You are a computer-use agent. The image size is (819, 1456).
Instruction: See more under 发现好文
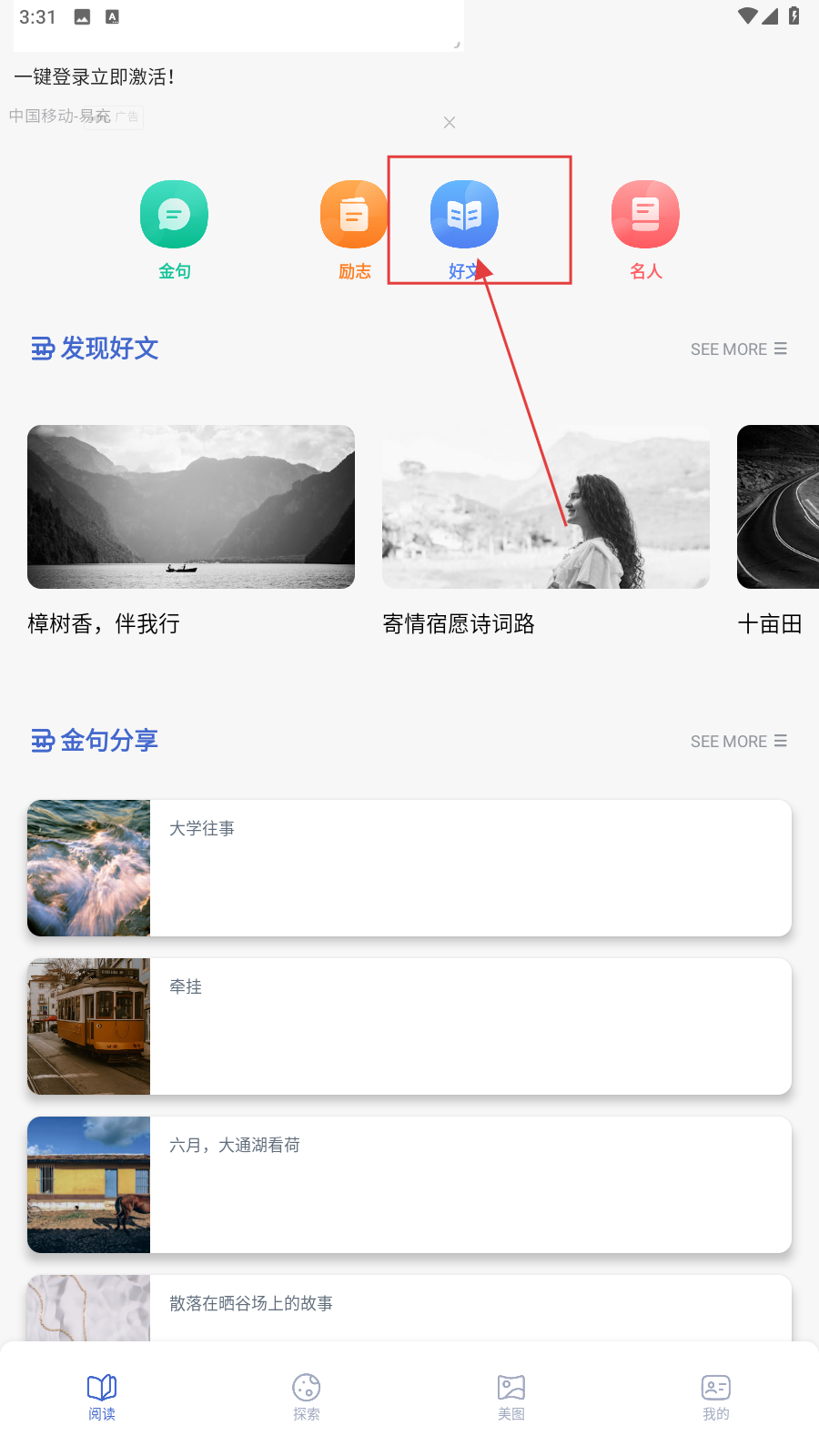(x=738, y=349)
